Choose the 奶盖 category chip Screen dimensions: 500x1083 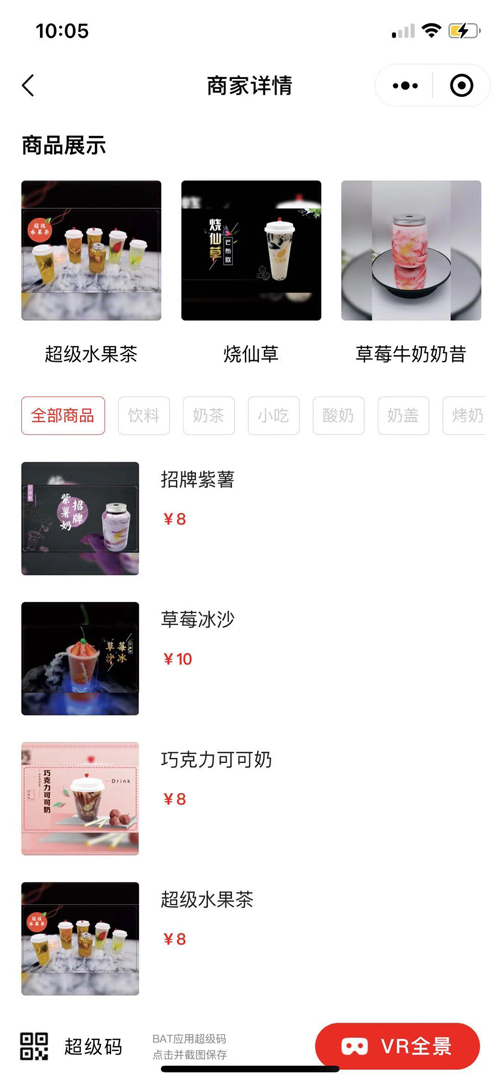[x=403, y=416]
